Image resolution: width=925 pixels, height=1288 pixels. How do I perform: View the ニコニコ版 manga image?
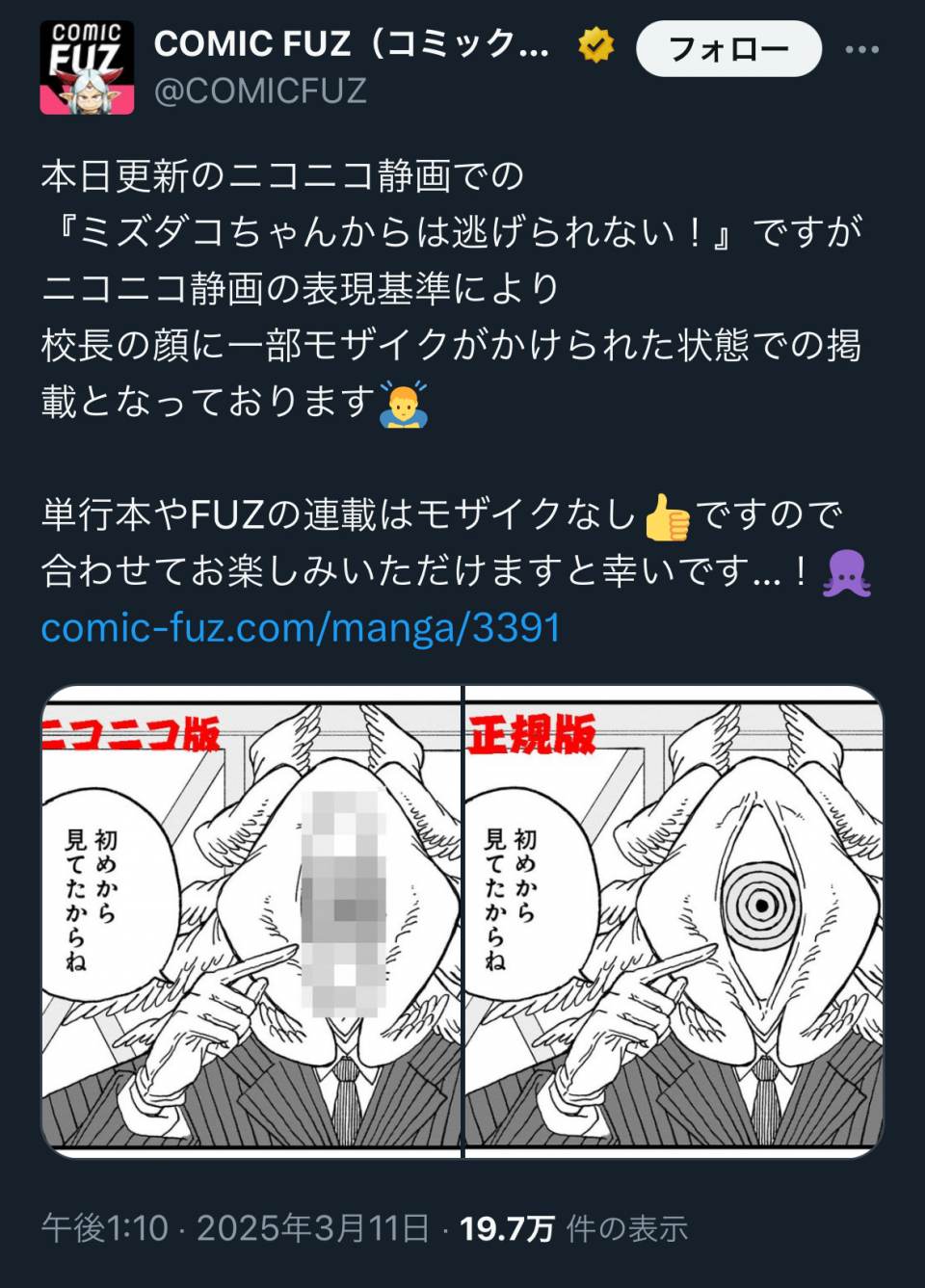[x=251, y=920]
